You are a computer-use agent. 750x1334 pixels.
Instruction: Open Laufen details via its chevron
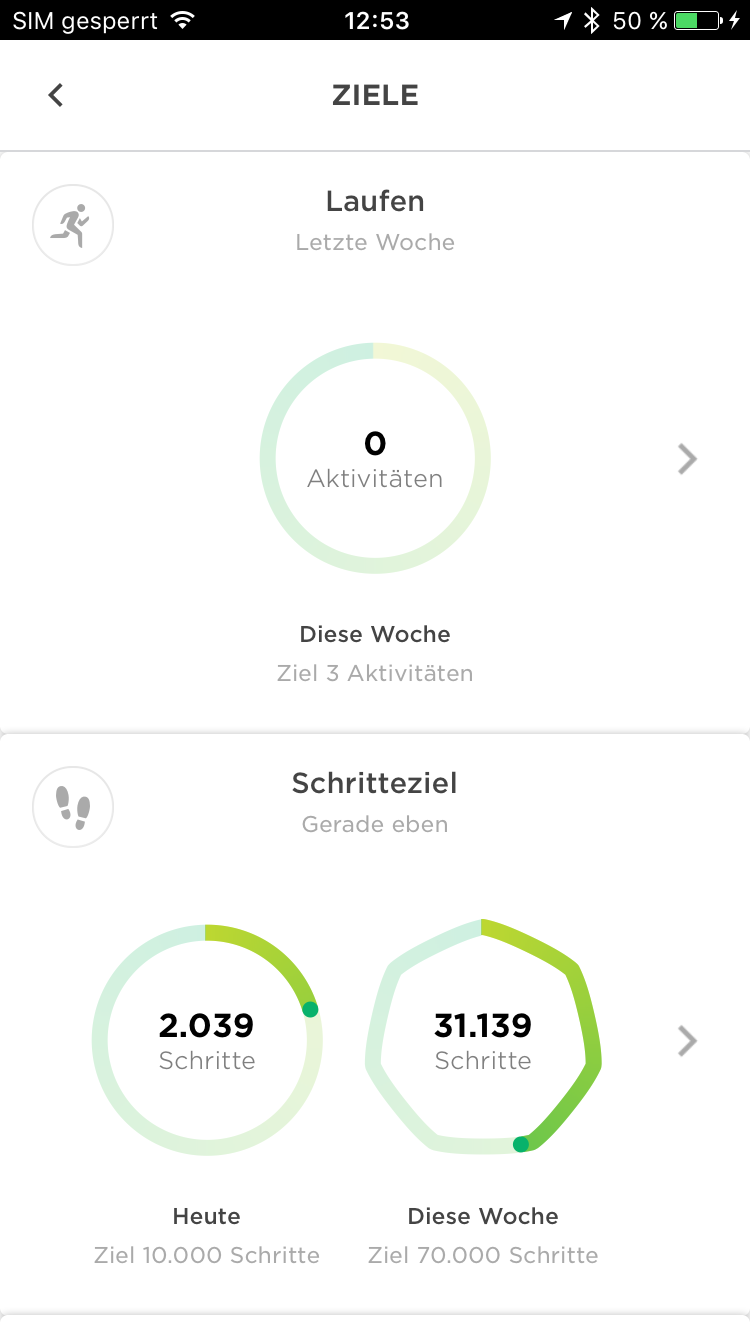[686, 459]
